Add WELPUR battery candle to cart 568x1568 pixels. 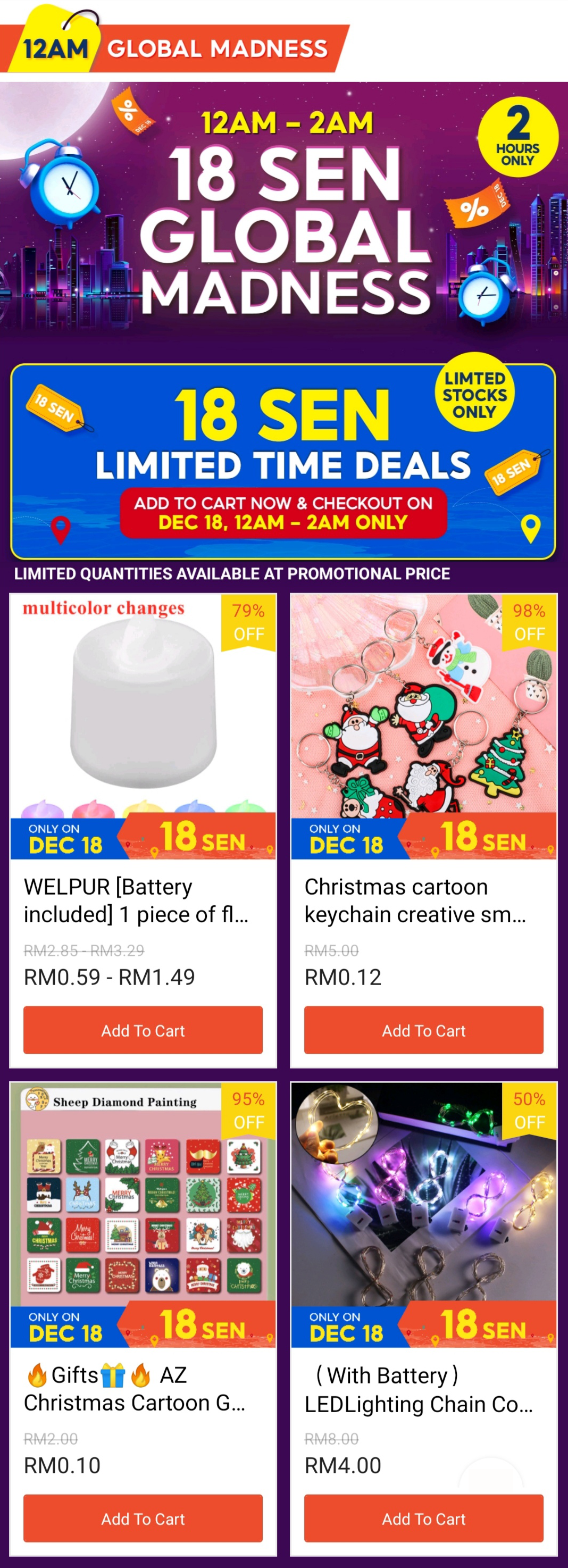(143, 1030)
